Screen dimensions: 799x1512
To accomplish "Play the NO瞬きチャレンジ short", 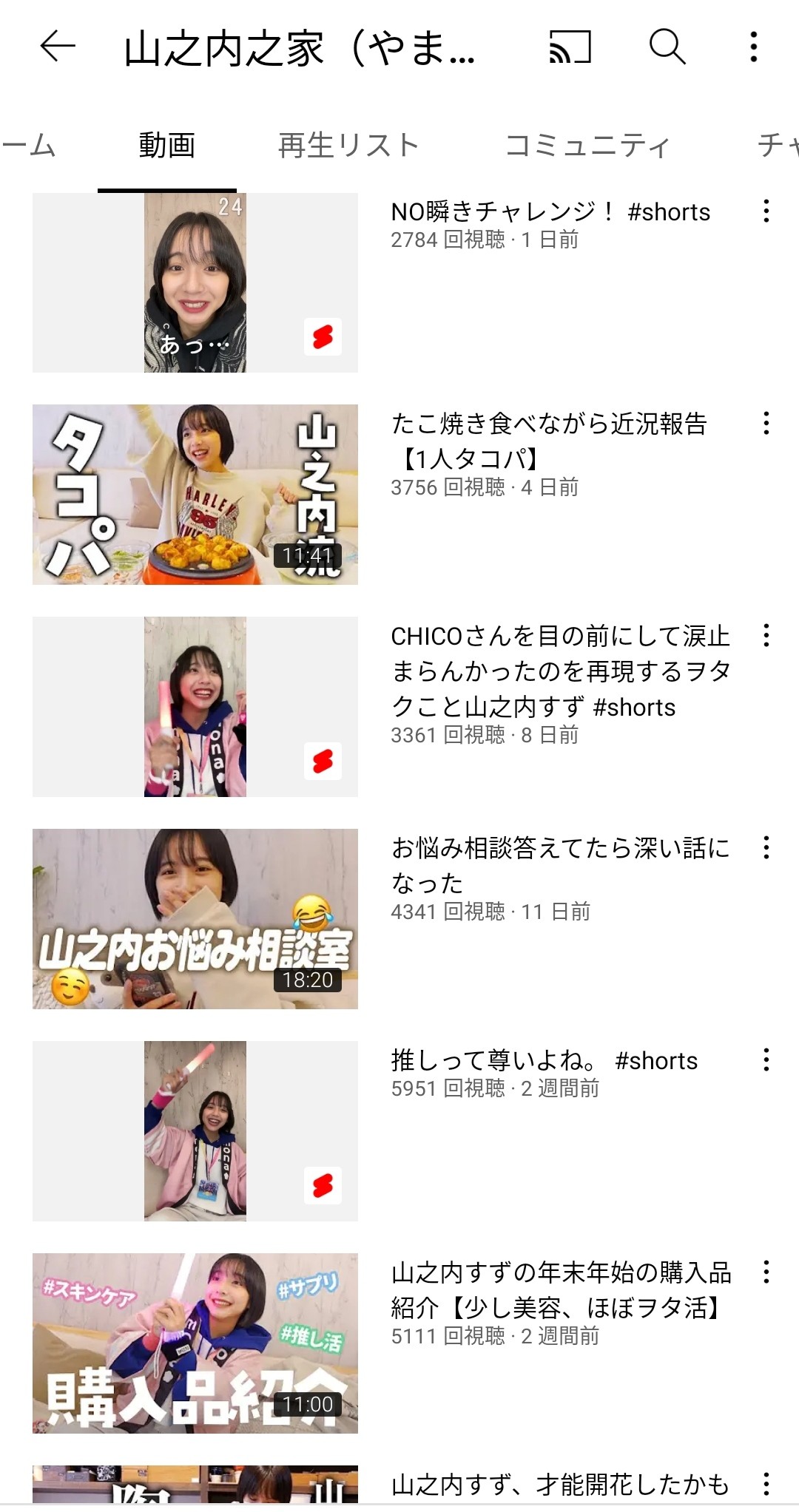I will coord(195,282).
